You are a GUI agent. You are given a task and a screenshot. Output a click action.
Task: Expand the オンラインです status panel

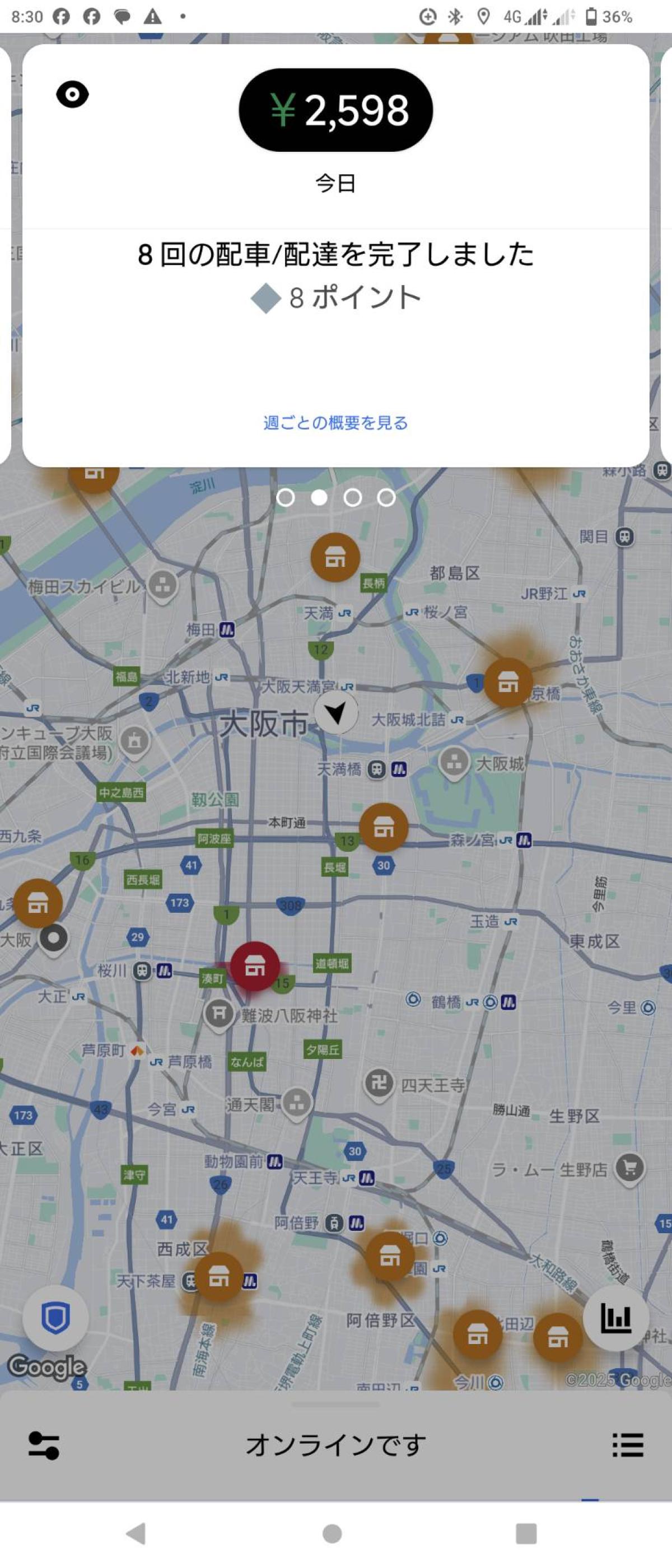point(335,1445)
